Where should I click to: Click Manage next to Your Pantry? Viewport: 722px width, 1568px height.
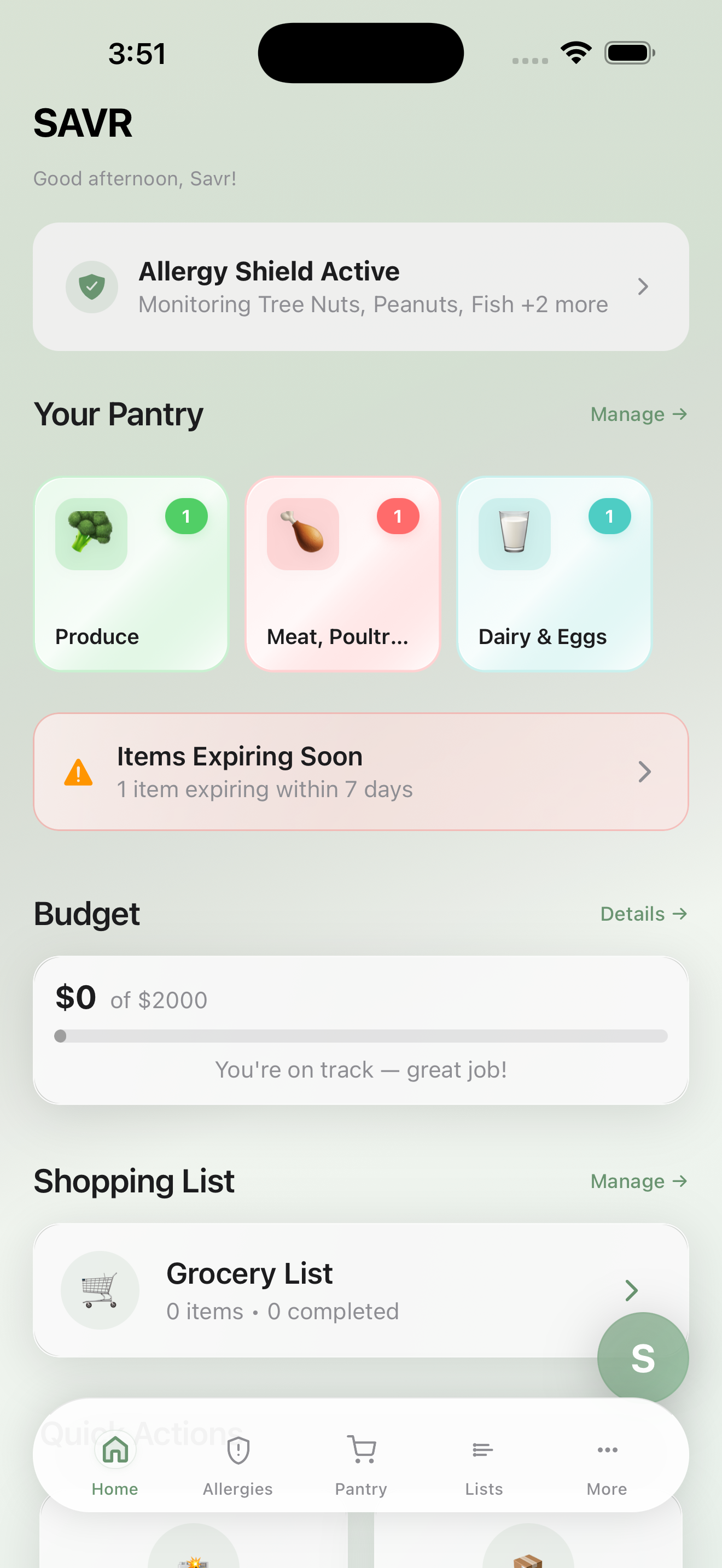pyautogui.click(x=637, y=414)
